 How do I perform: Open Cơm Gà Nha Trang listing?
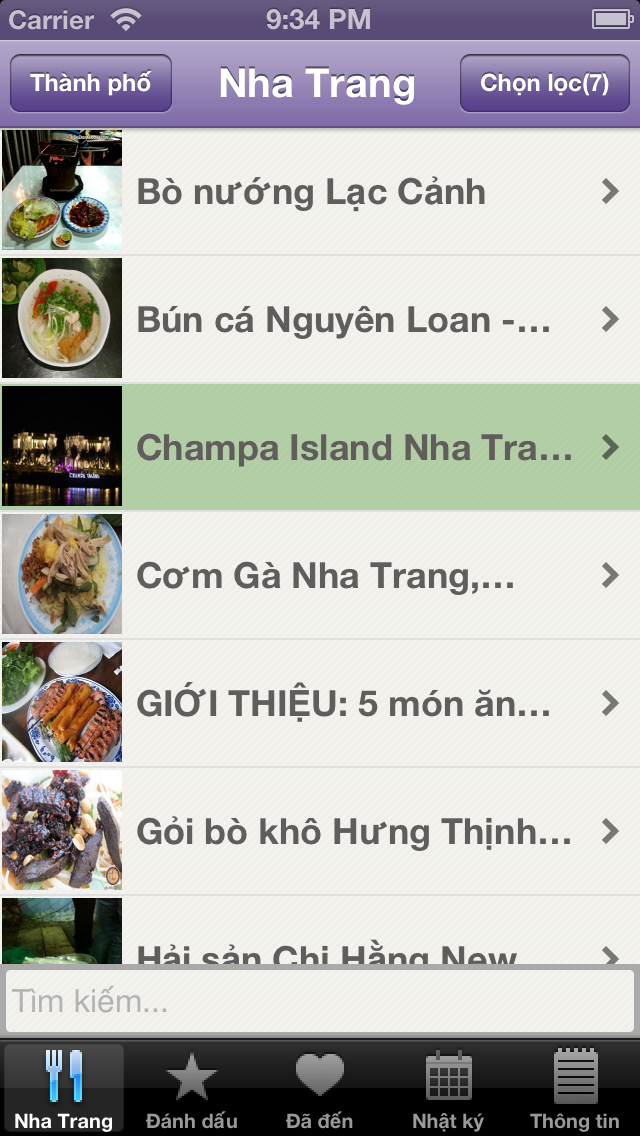pyautogui.click(x=320, y=575)
